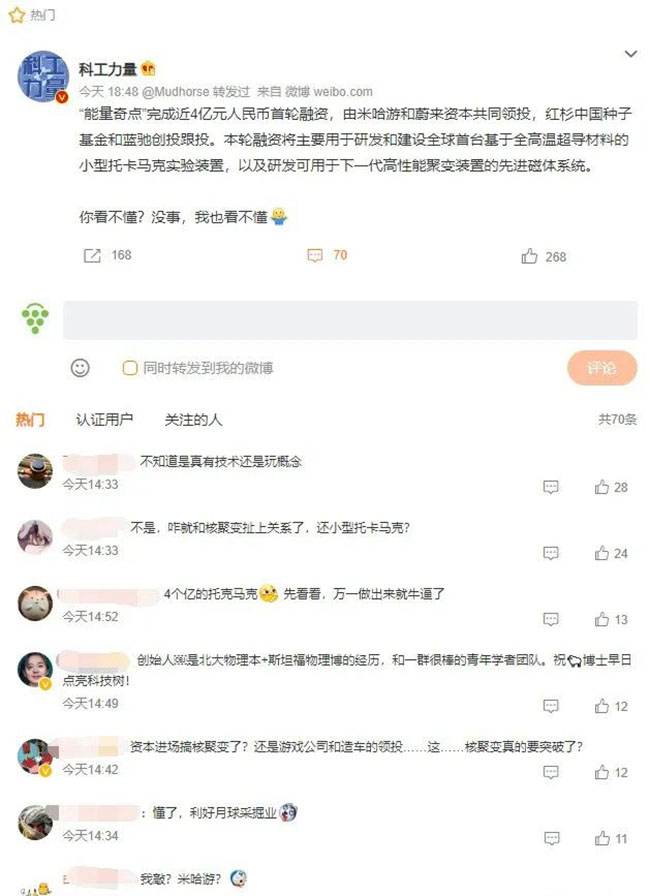Focus the comment input box
Screen dimensions: 650x896
pyautogui.click(x=350, y=320)
